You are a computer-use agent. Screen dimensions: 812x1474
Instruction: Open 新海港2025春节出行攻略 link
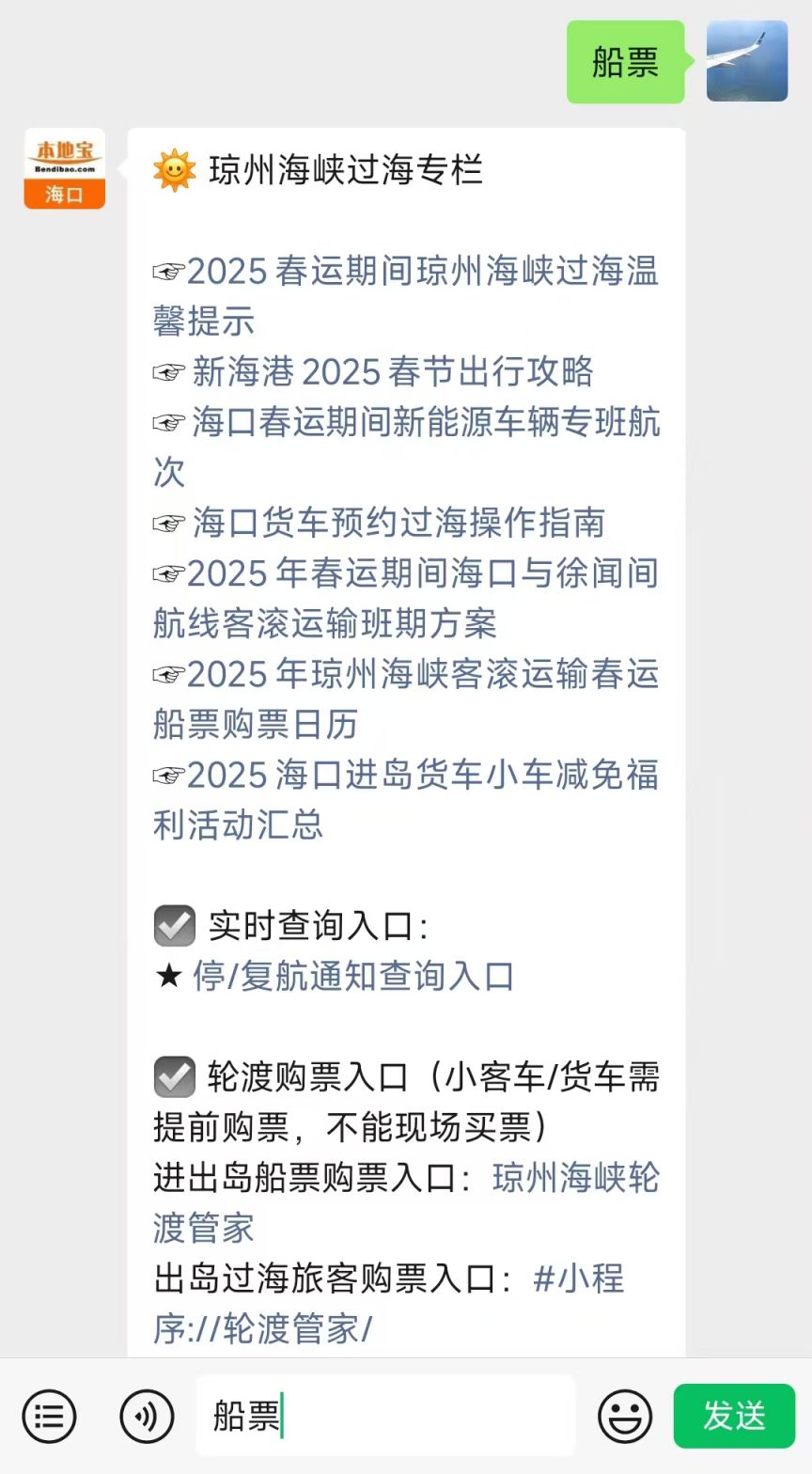(393, 371)
